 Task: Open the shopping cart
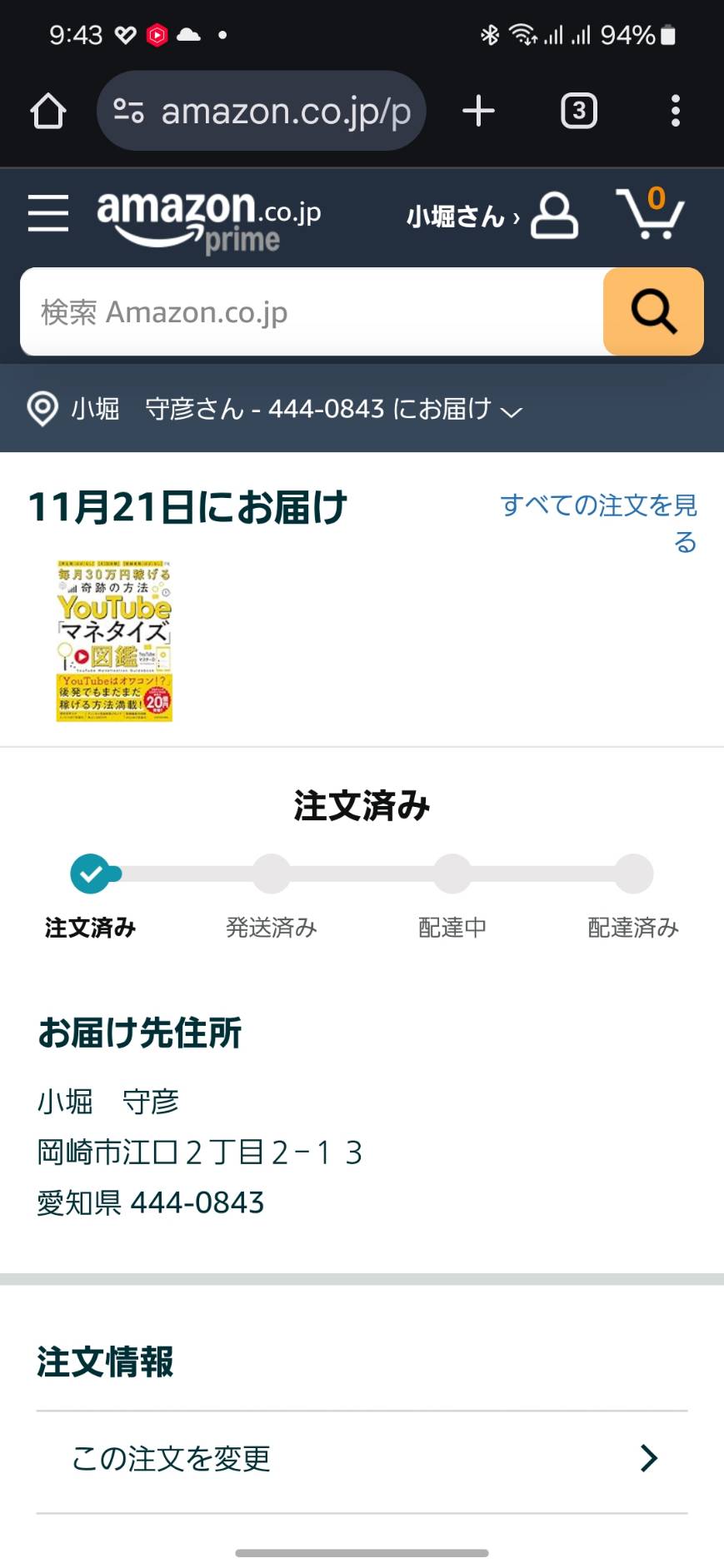[x=651, y=214]
